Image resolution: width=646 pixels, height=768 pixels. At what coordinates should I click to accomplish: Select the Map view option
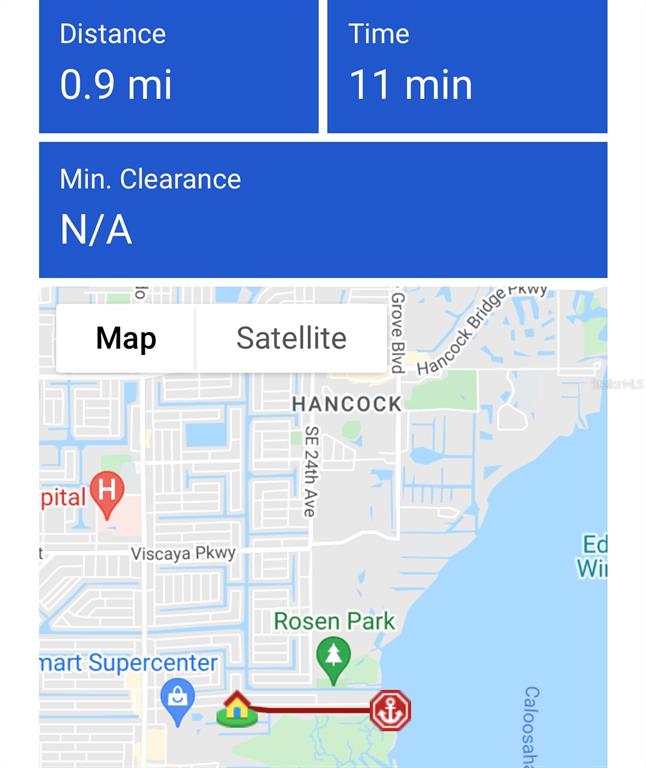[x=126, y=339]
